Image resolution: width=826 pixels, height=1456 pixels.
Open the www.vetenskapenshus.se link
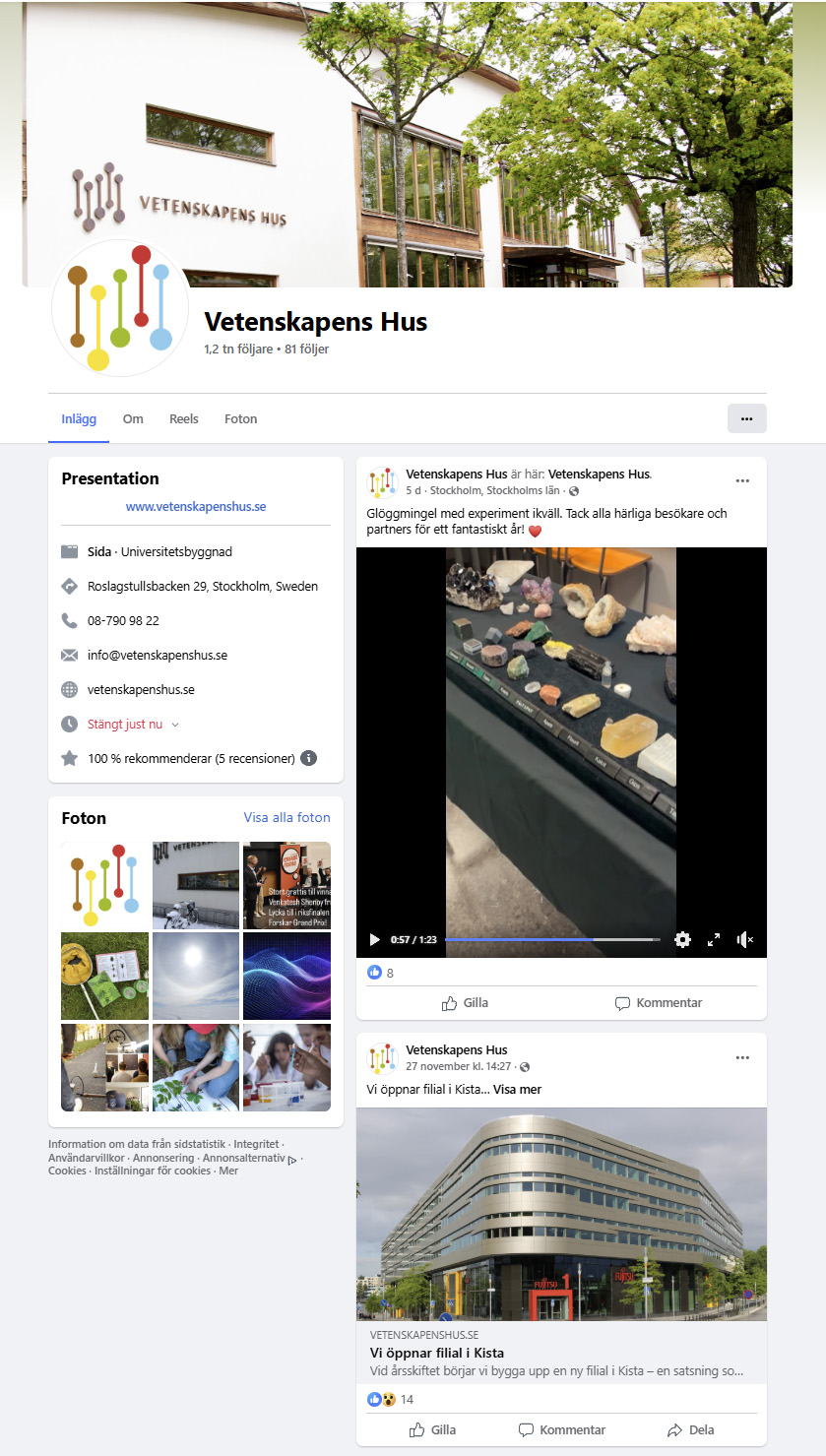tap(195, 507)
